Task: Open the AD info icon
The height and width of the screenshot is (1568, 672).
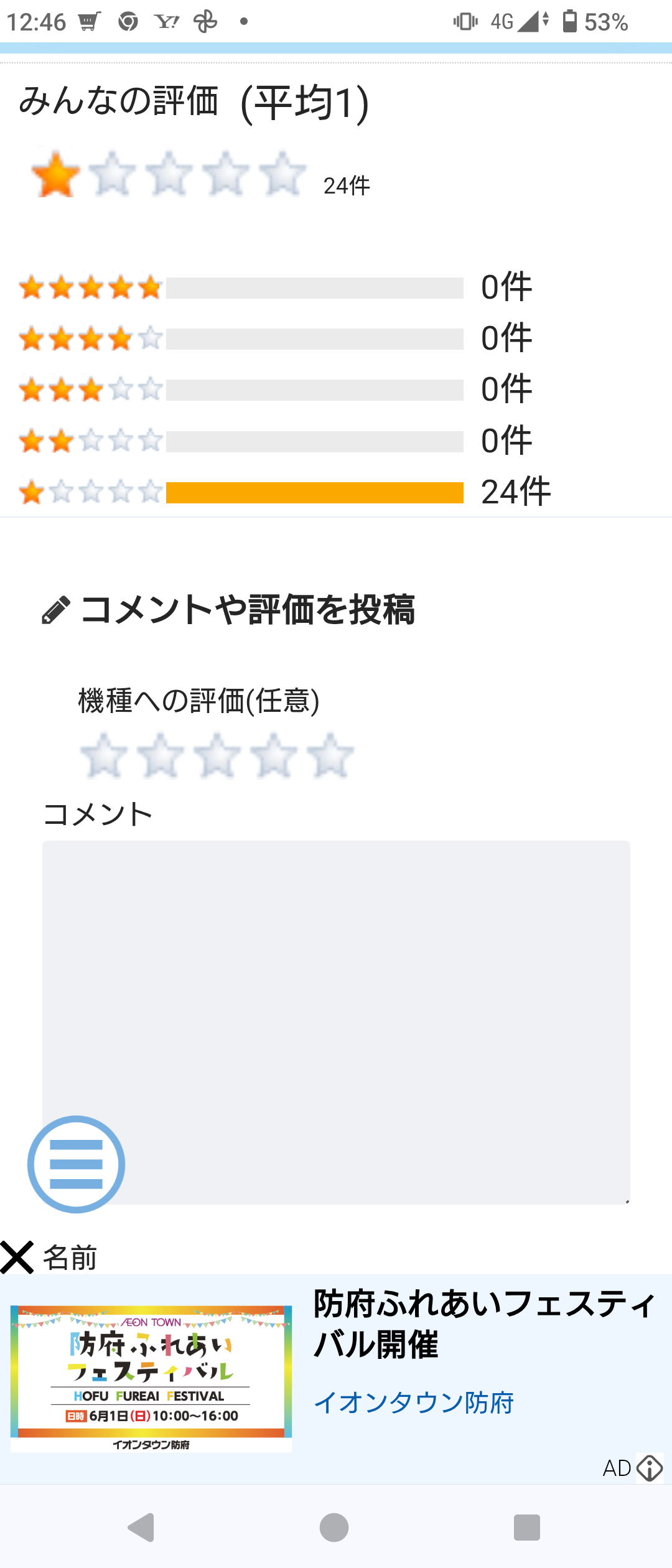Action: click(x=650, y=1468)
